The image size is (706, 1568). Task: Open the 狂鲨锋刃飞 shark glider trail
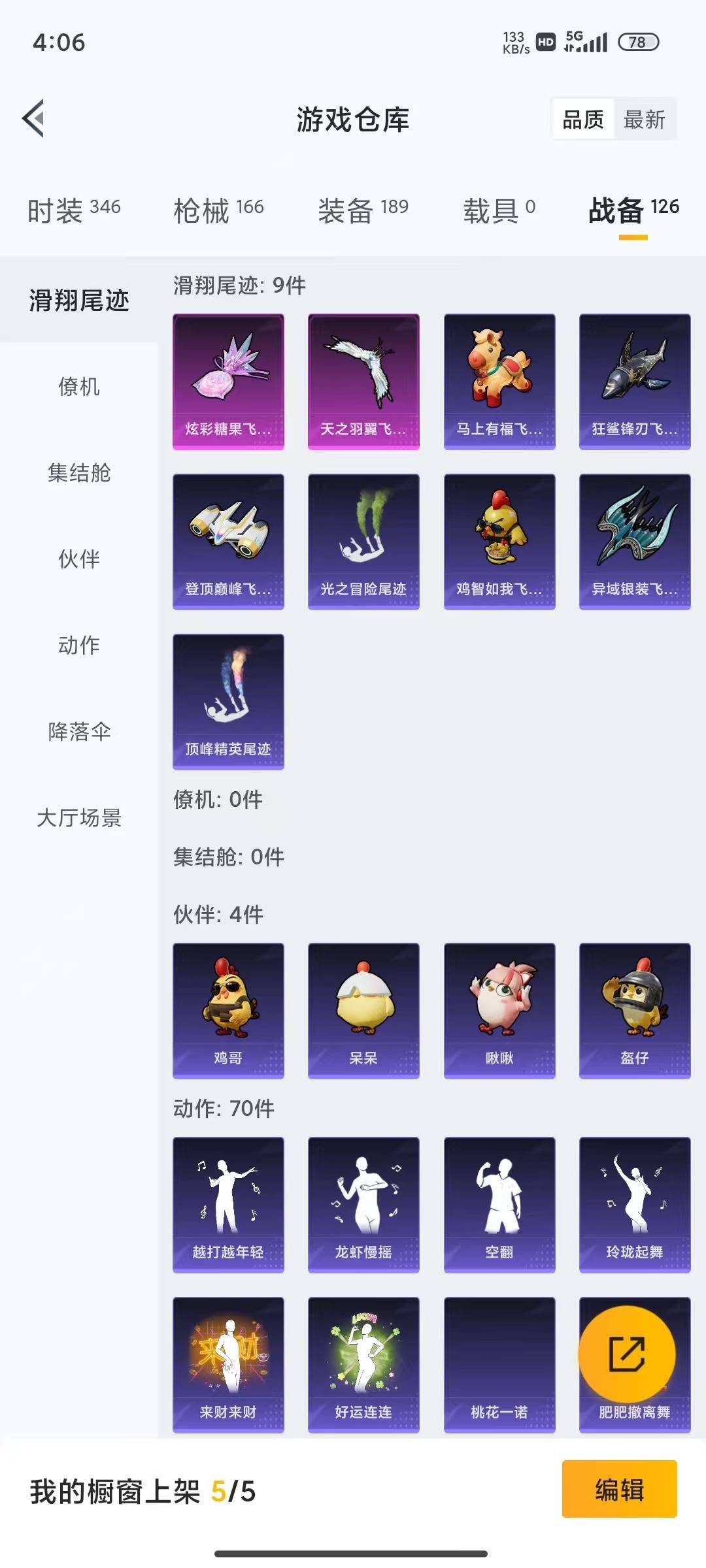[633, 381]
